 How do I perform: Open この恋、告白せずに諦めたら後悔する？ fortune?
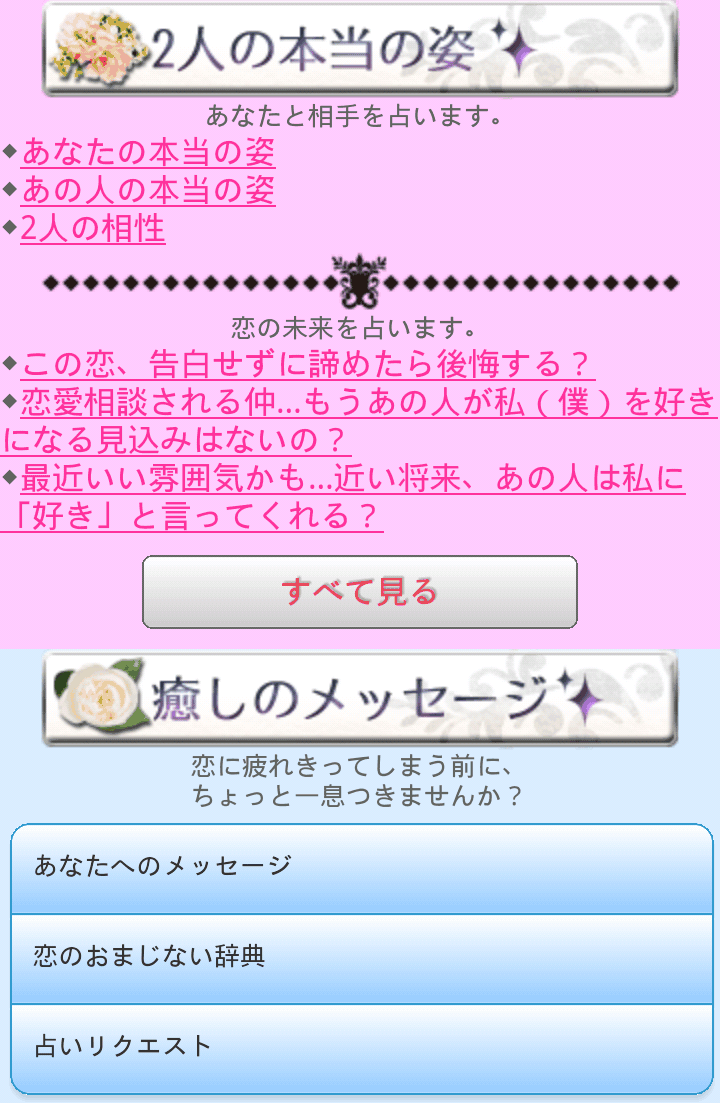(307, 364)
